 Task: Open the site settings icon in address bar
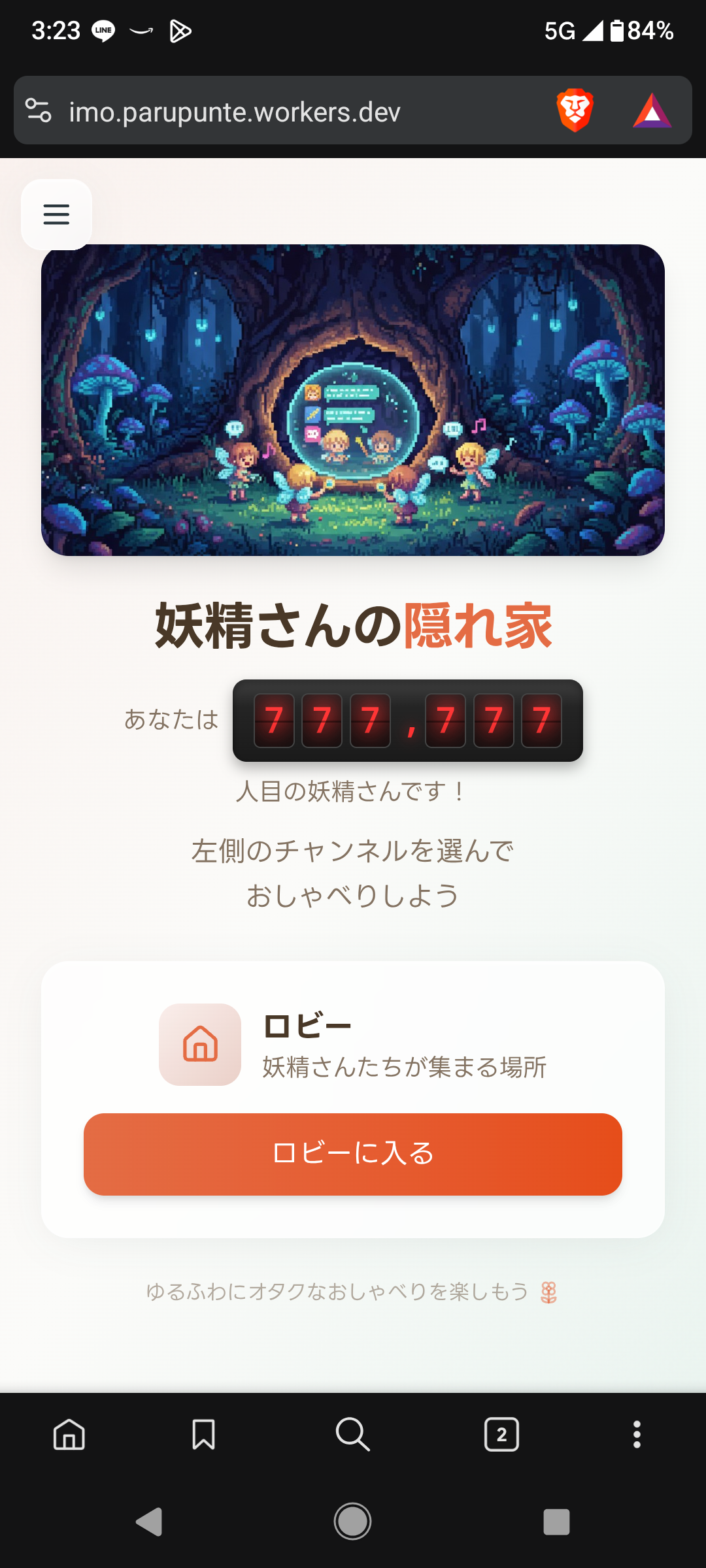39,110
